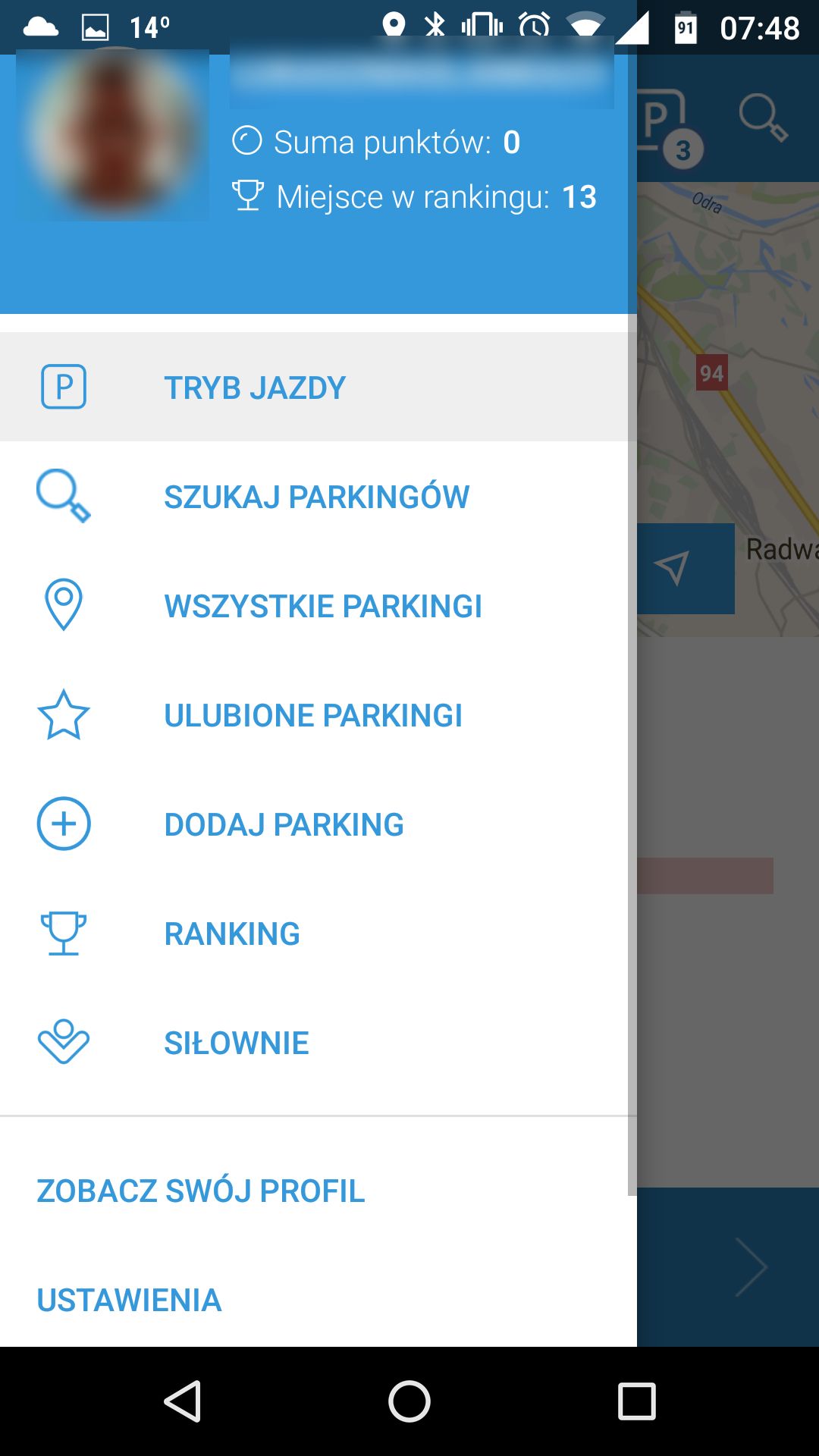Open Ustawienia settings
Image resolution: width=819 pixels, height=1456 pixels.
click(x=318, y=1300)
